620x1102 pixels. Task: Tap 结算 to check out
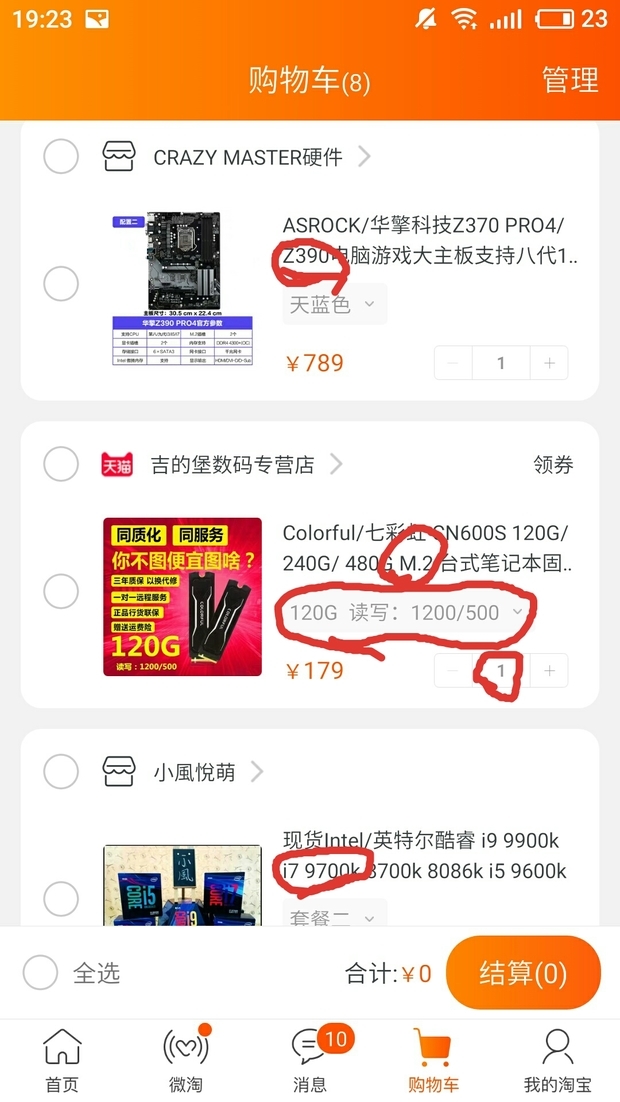(x=522, y=973)
